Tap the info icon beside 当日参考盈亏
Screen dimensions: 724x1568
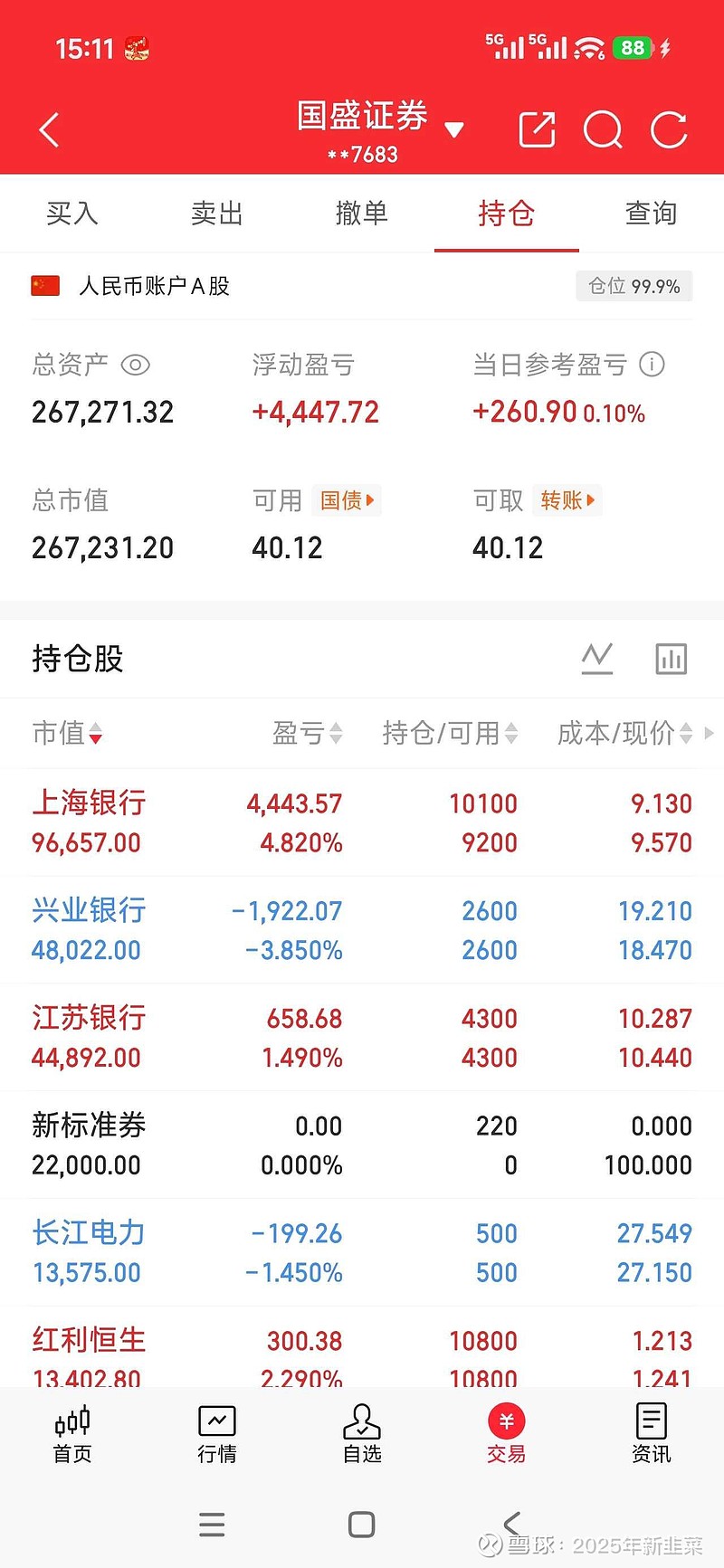(653, 365)
